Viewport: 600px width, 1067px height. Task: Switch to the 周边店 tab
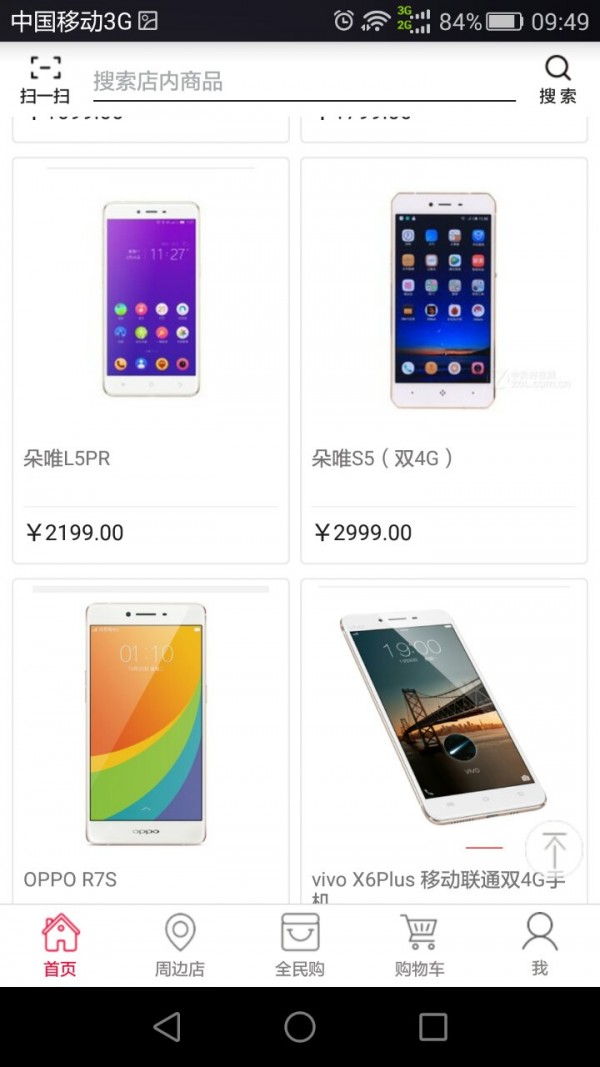click(x=180, y=945)
